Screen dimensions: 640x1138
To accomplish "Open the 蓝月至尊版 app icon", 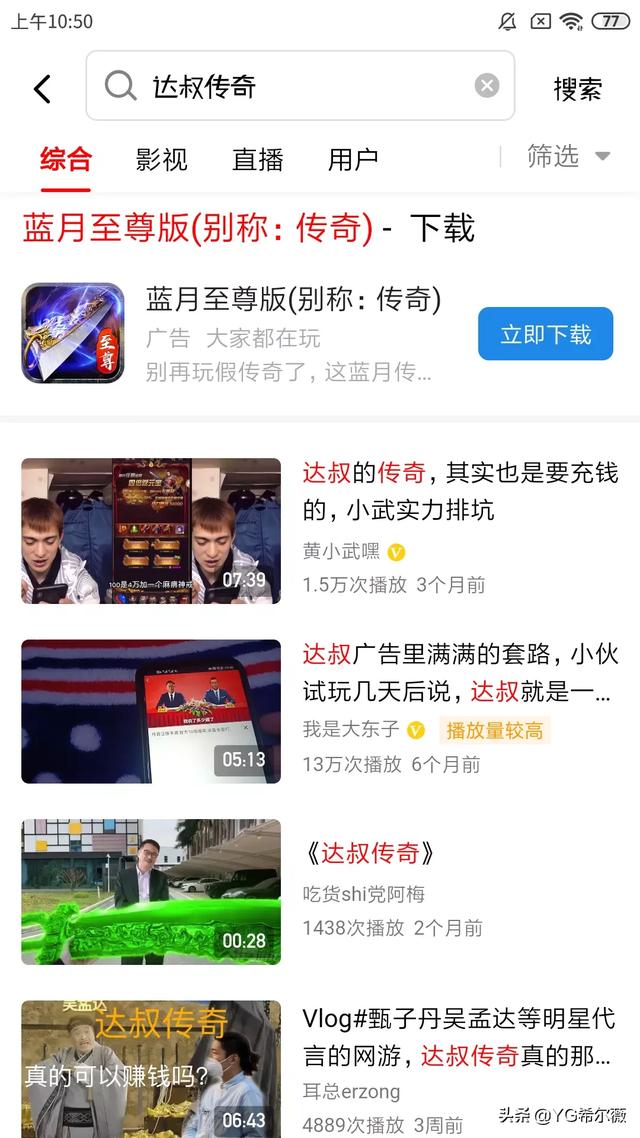I will point(73,333).
